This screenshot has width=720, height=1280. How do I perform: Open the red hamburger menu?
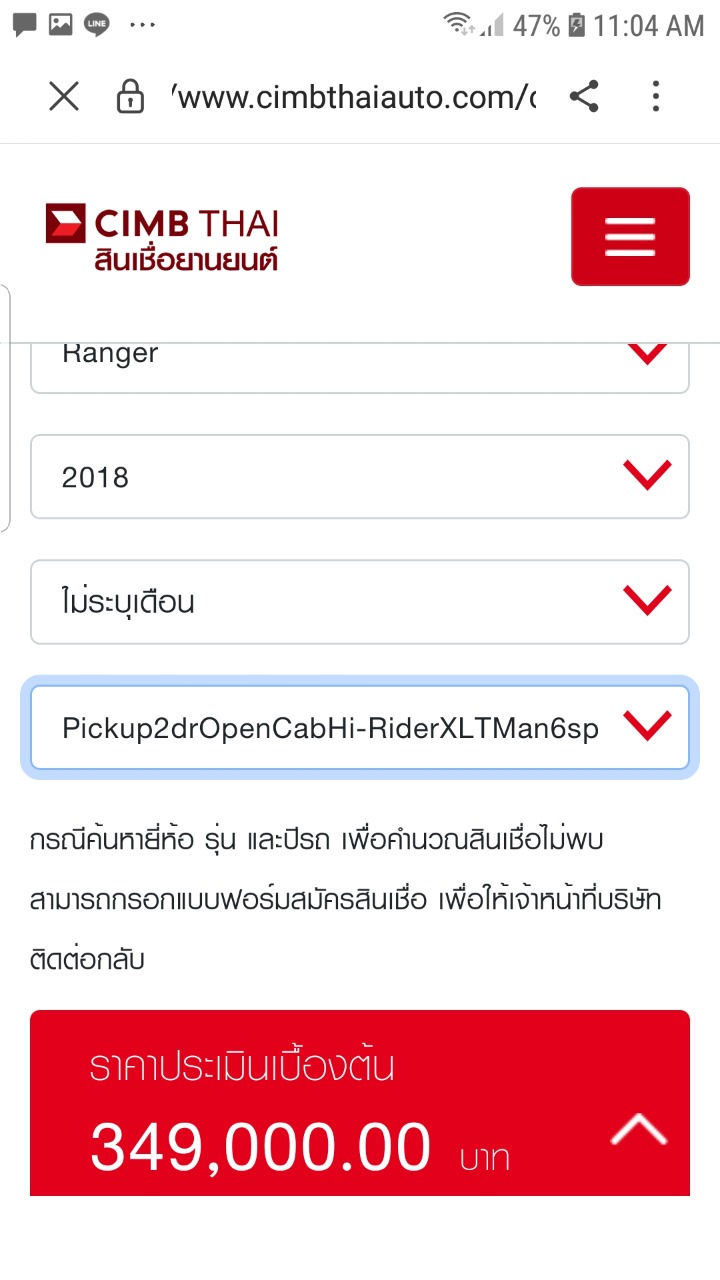pyautogui.click(x=630, y=237)
